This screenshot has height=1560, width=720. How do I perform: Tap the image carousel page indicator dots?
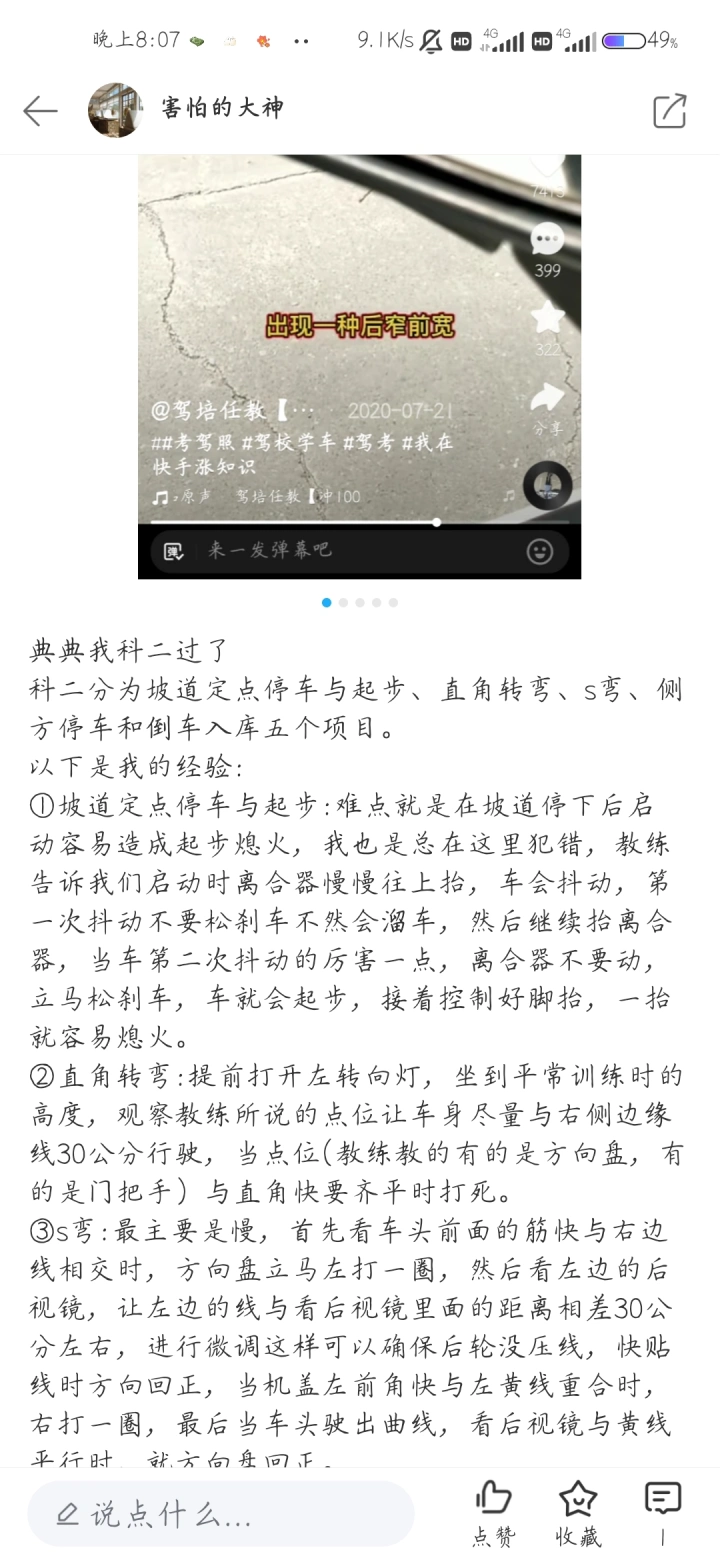[x=360, y=602]
